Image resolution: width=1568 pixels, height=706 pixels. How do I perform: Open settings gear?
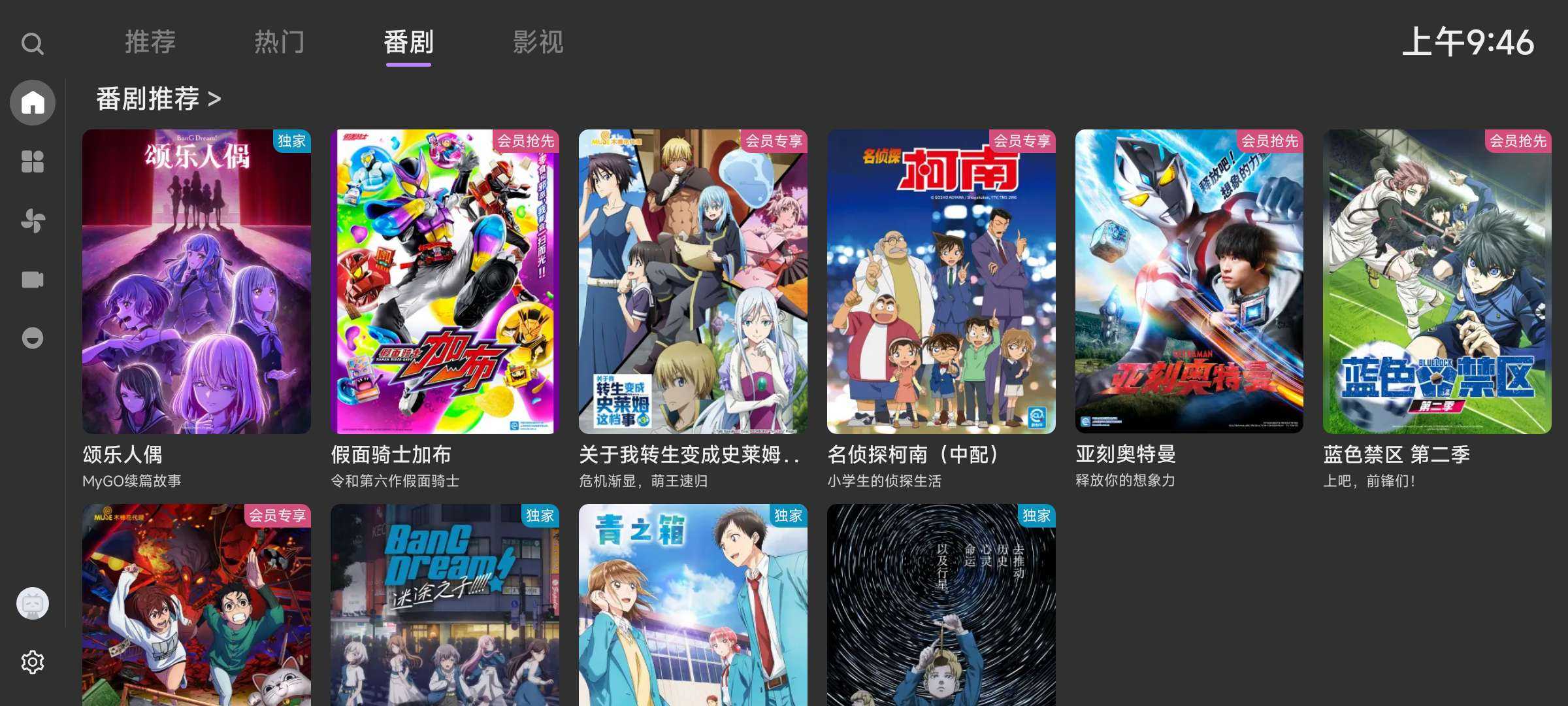tap(33, 662)
